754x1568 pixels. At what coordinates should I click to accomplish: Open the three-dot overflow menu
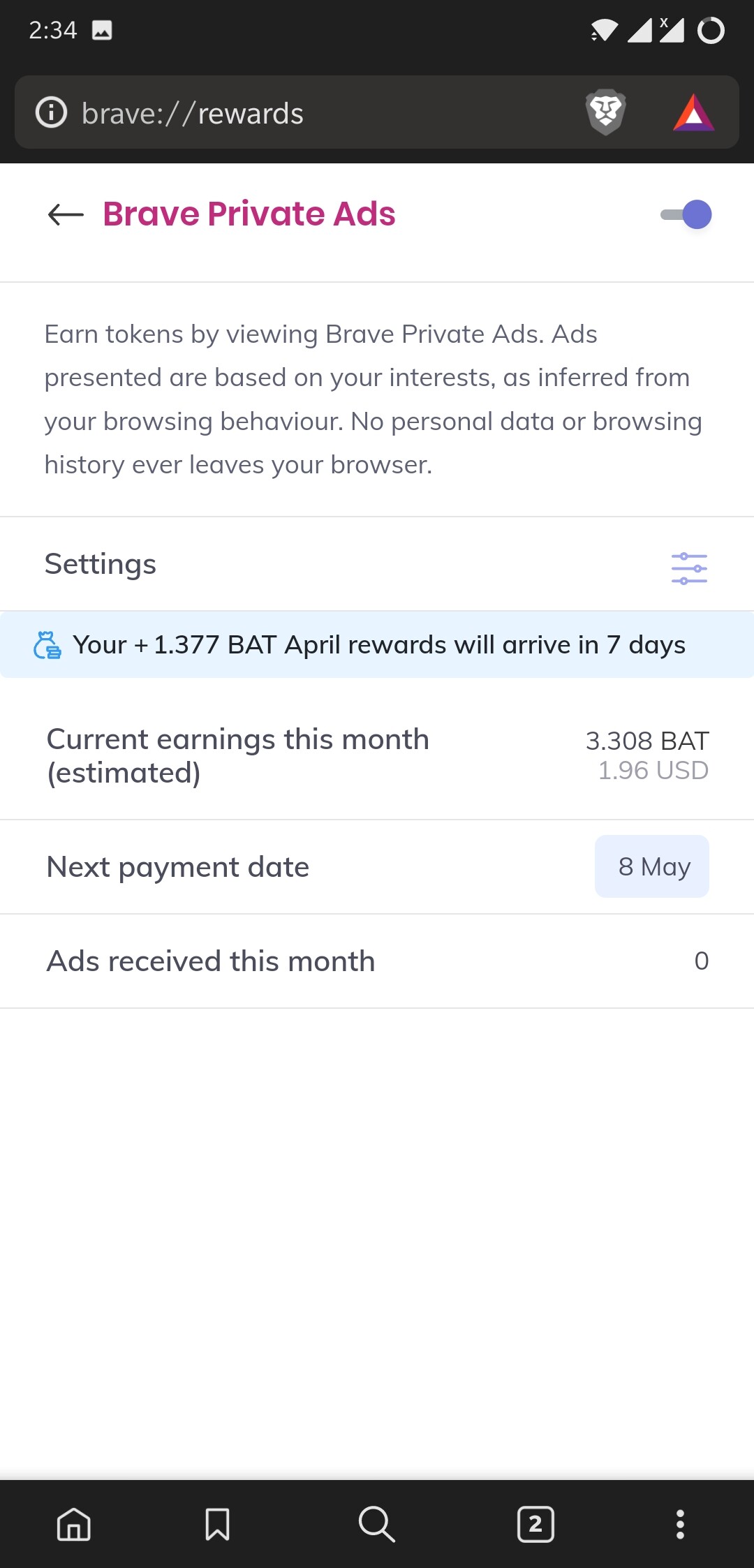pyautogui.click(x=680, y=1523)
